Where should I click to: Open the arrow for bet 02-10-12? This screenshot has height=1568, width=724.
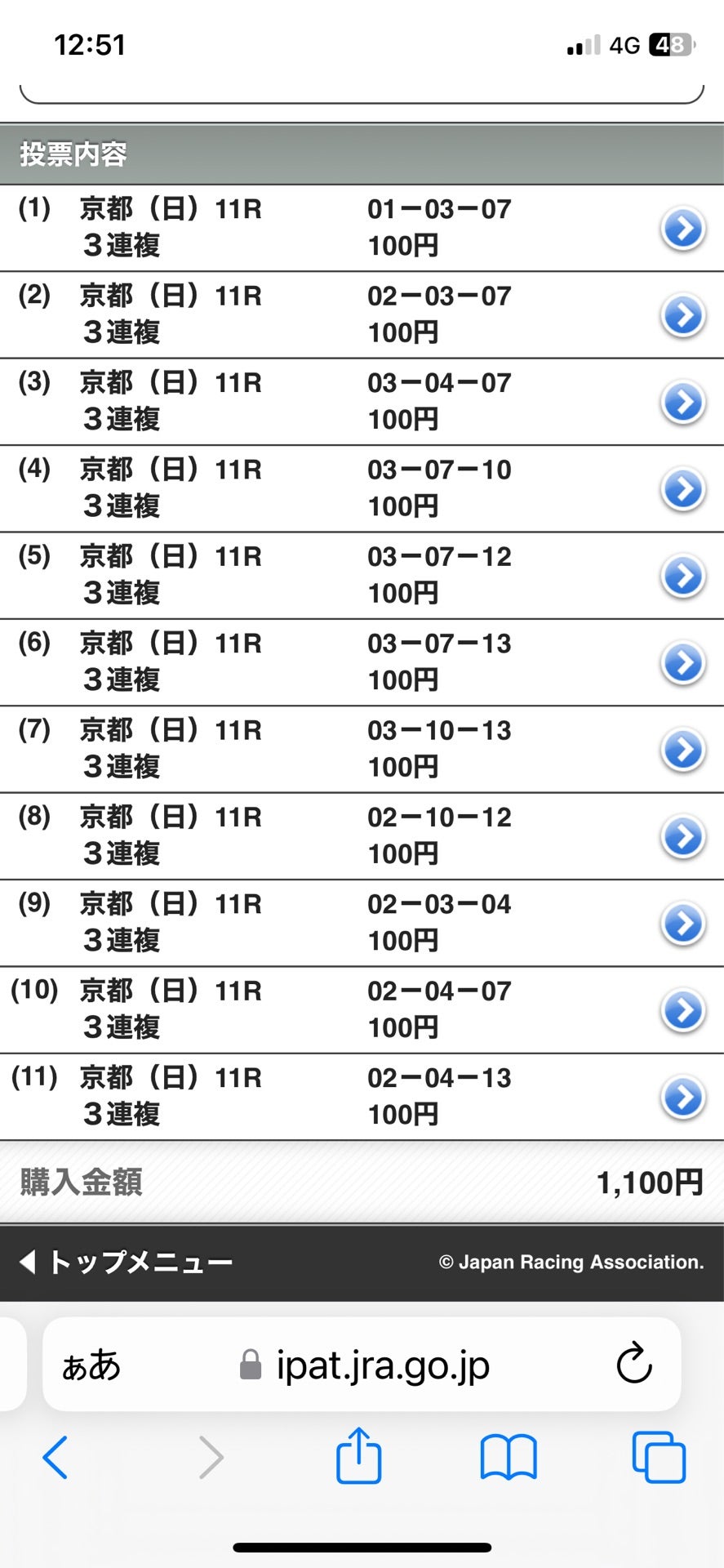click(682, 837)
